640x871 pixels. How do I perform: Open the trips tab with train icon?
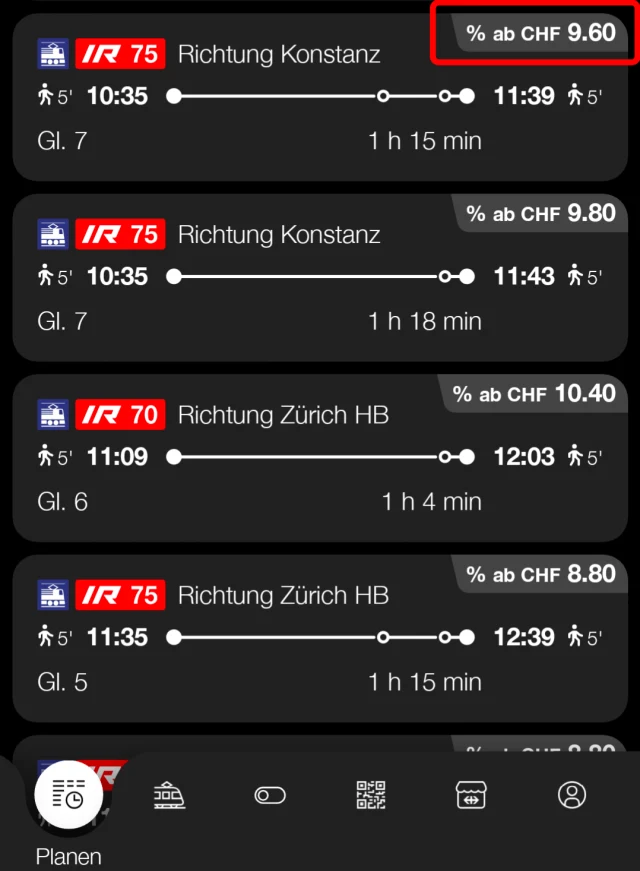coord(169,796)
